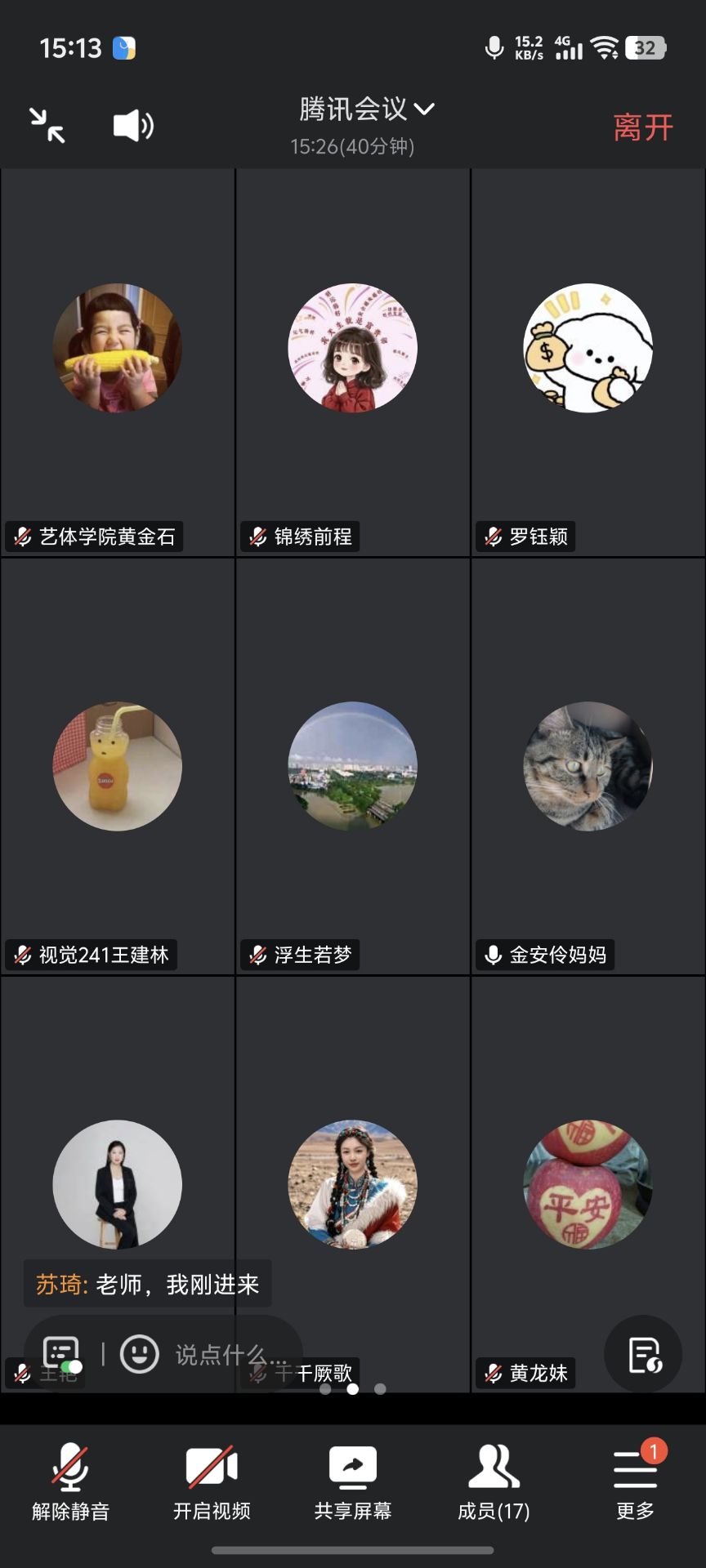Viewport: 706px width, 1568px height.
Task: Toggle the chat bubble display icon
Action: click(61, 1354)
